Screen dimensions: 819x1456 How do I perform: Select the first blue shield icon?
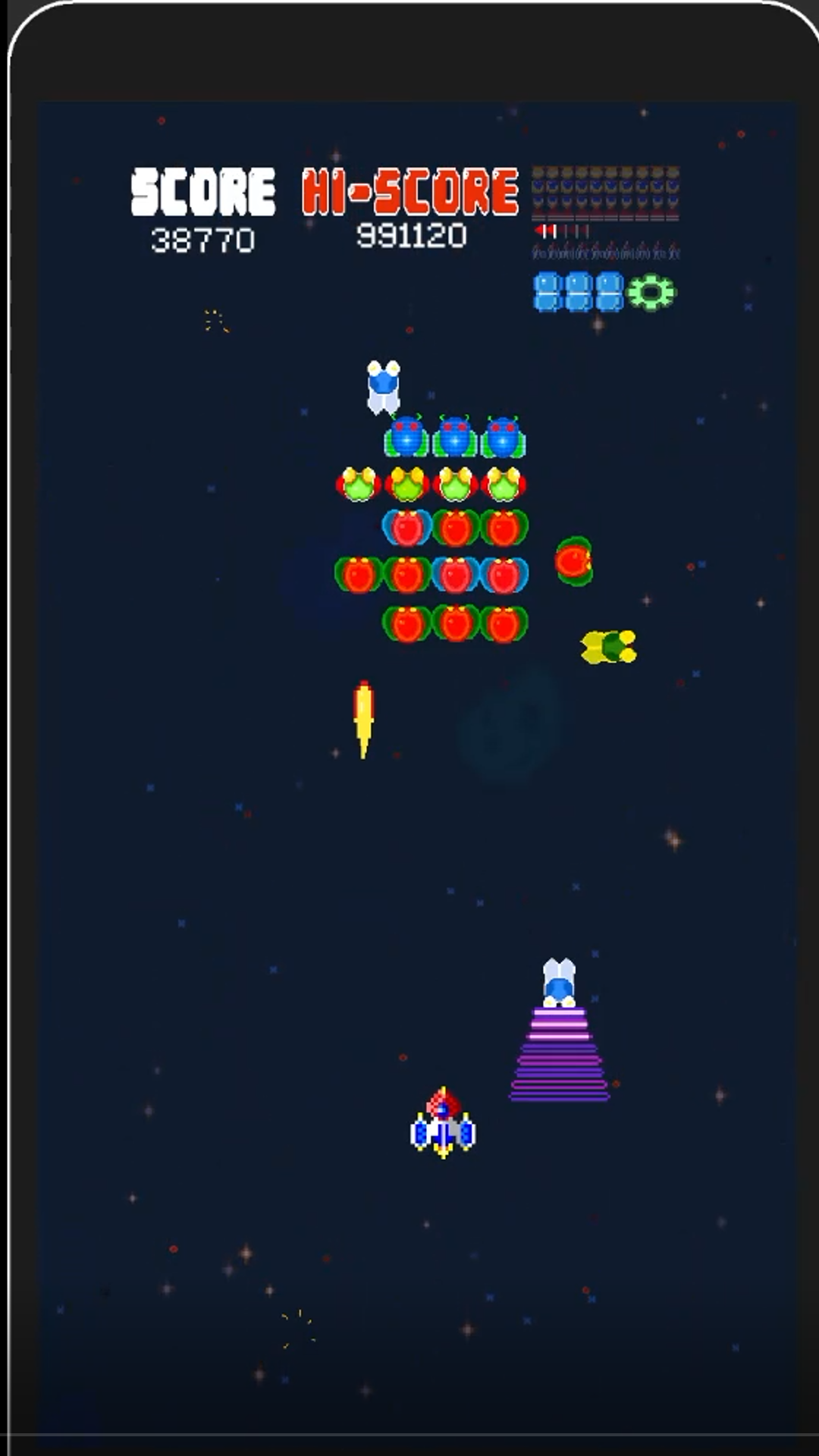click(x=548, y=290)
